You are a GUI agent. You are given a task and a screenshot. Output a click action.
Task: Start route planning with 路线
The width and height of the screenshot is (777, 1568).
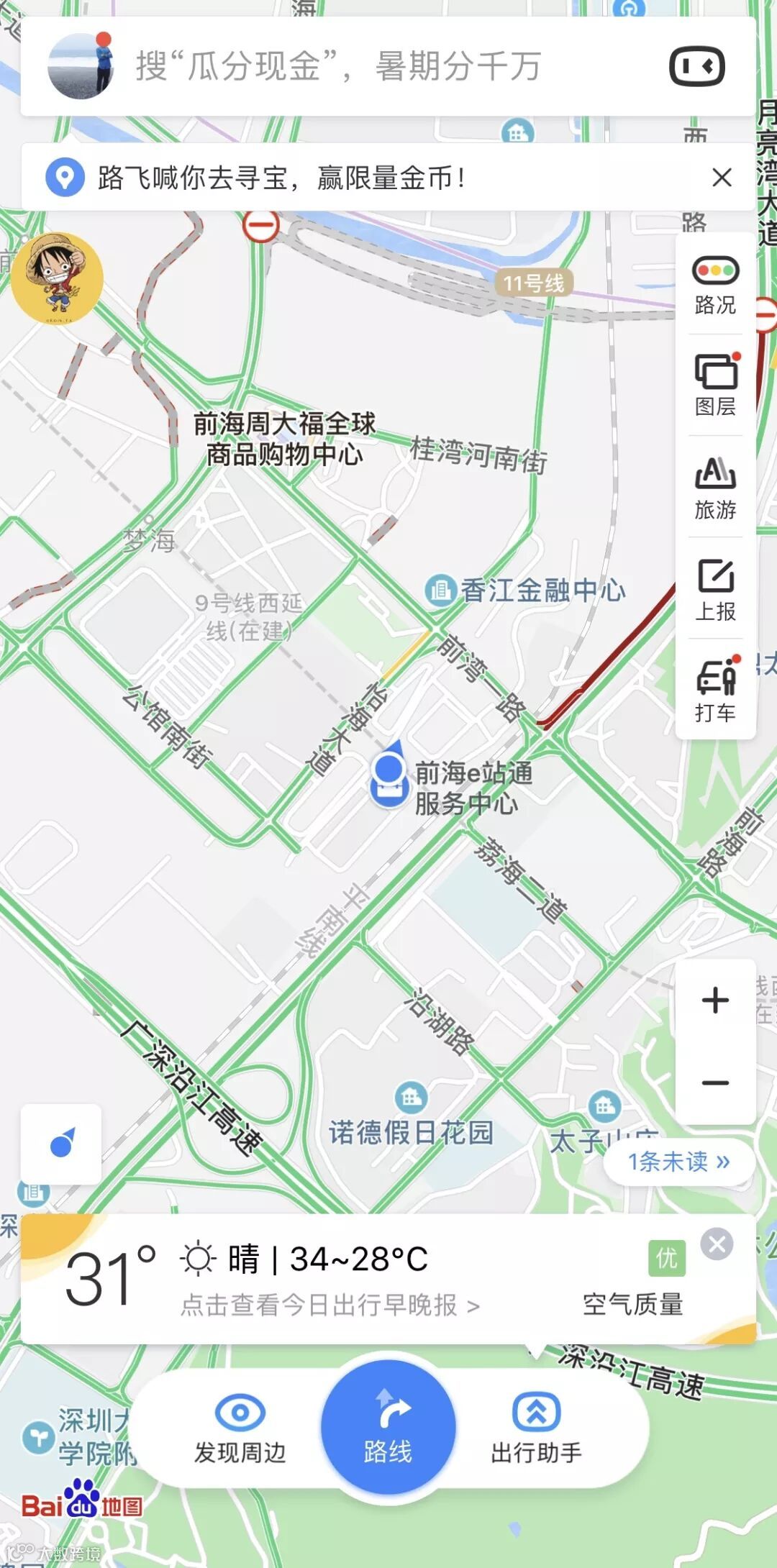pos(388,1427)
